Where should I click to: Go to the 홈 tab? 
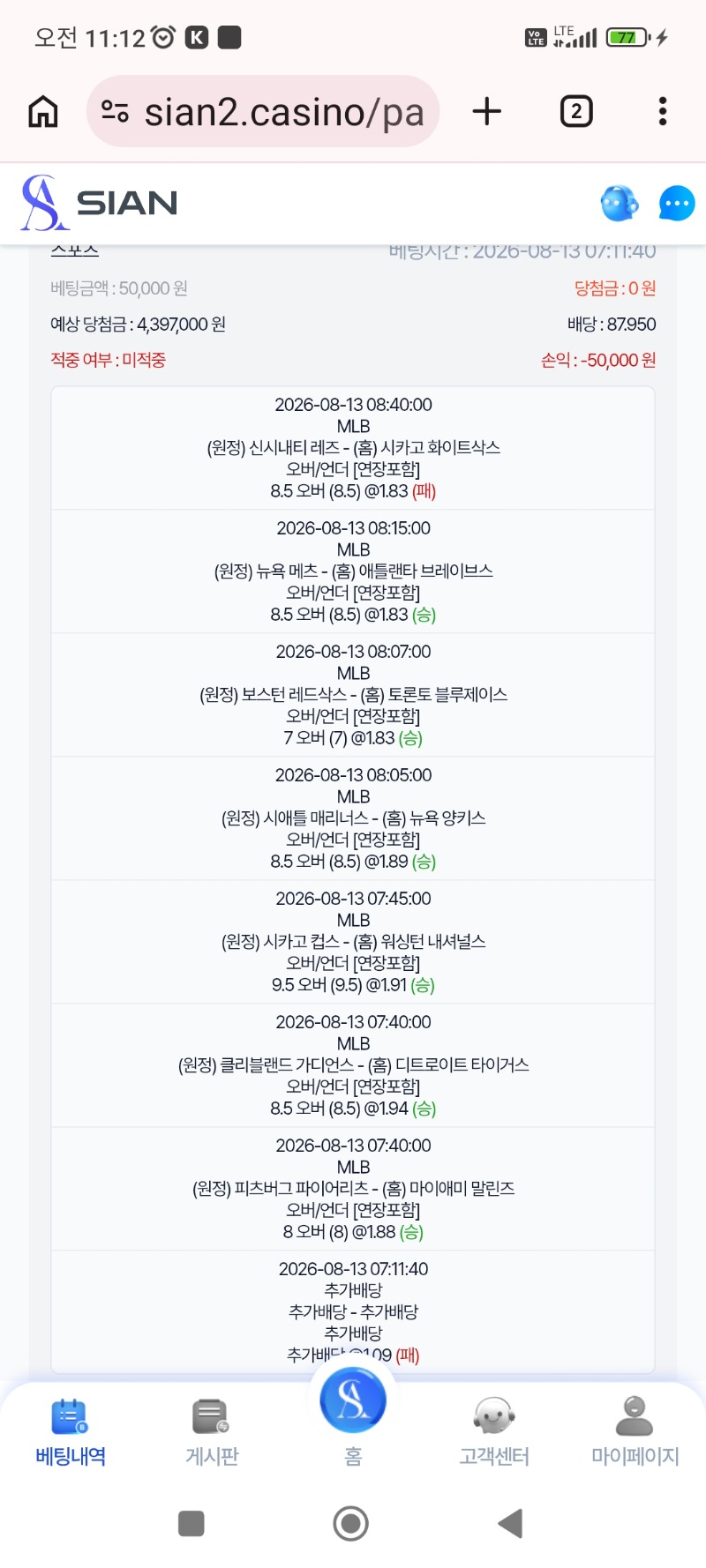[x=353, y=1417]
